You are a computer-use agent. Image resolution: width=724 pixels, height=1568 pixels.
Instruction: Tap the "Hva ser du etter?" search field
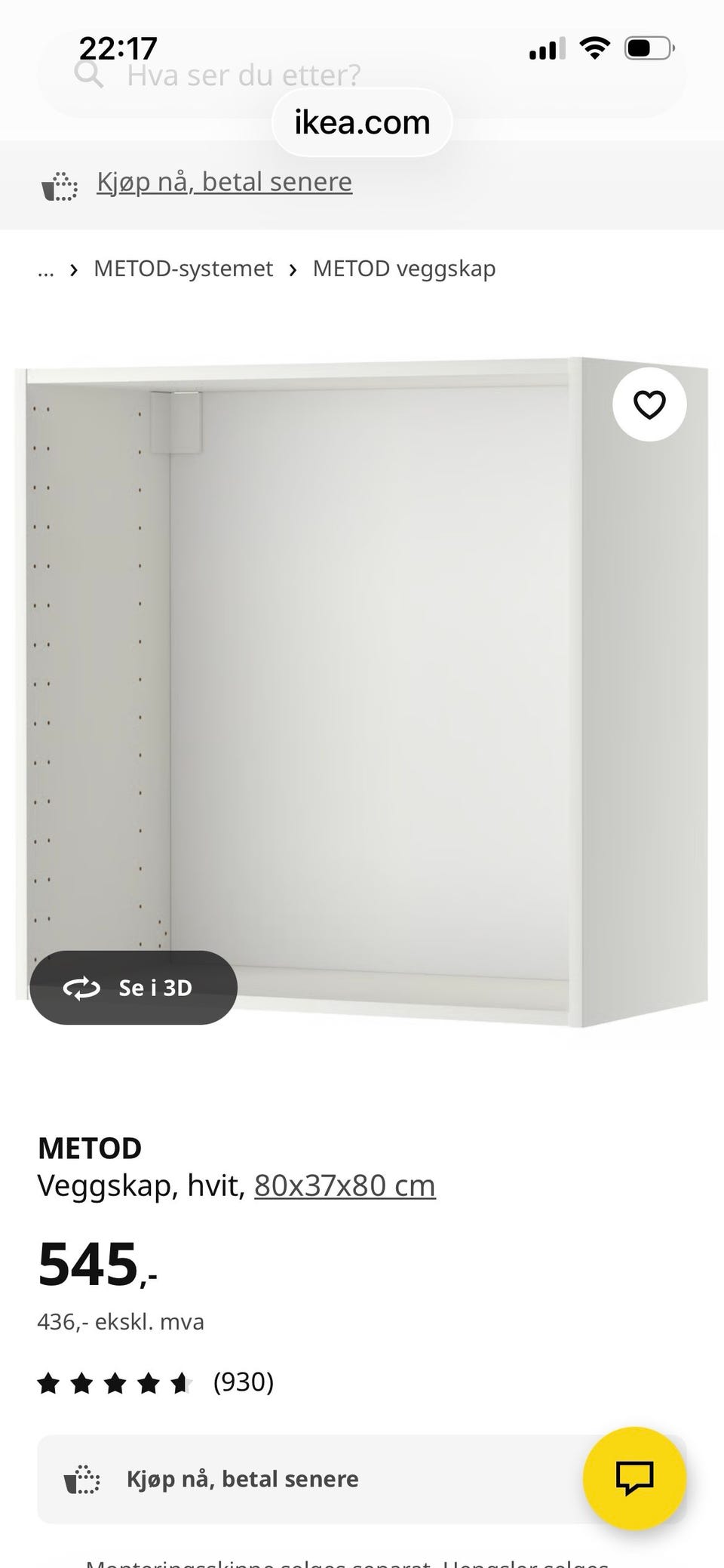[362, 75]
